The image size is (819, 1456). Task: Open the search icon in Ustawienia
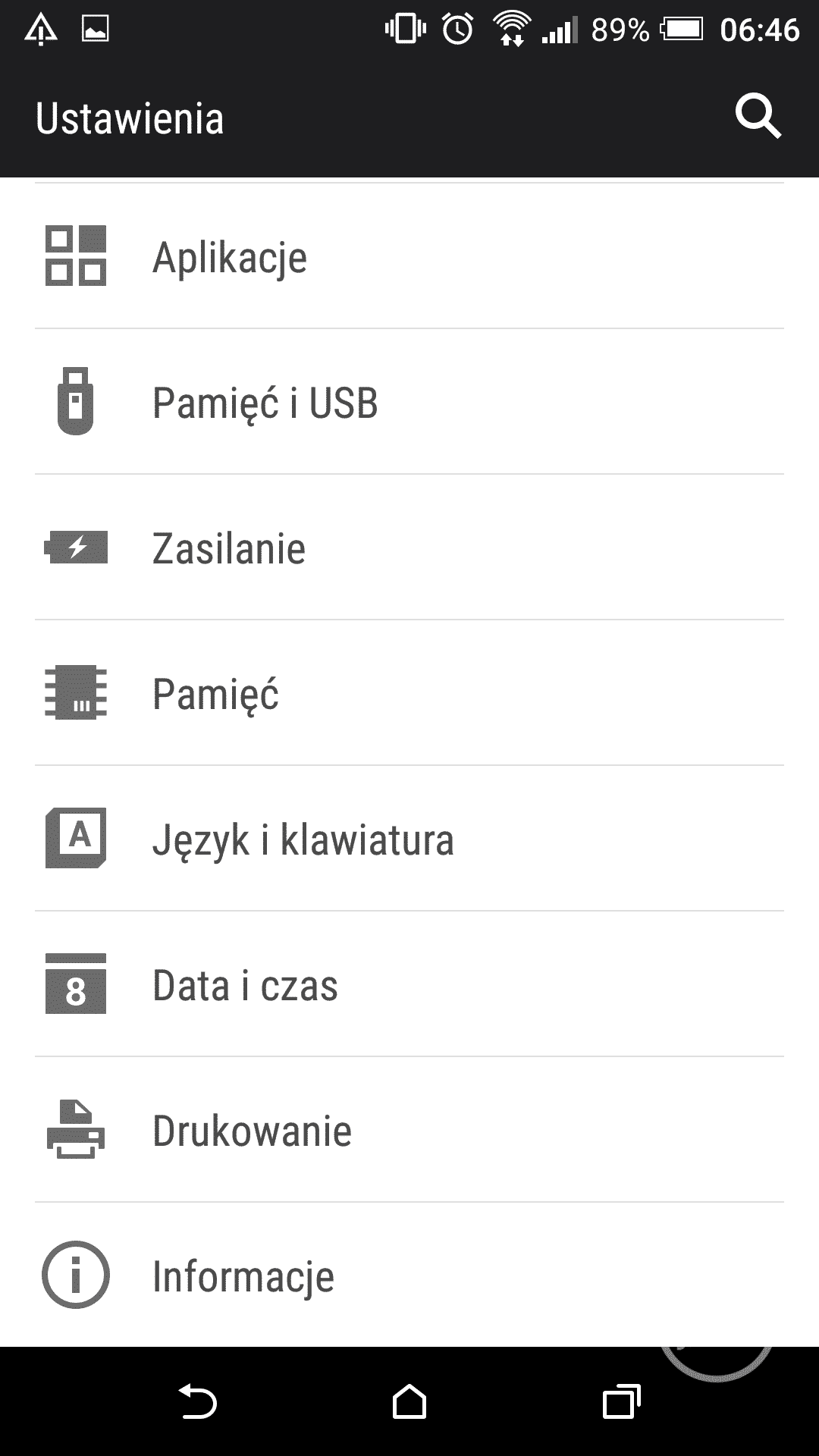758,118
